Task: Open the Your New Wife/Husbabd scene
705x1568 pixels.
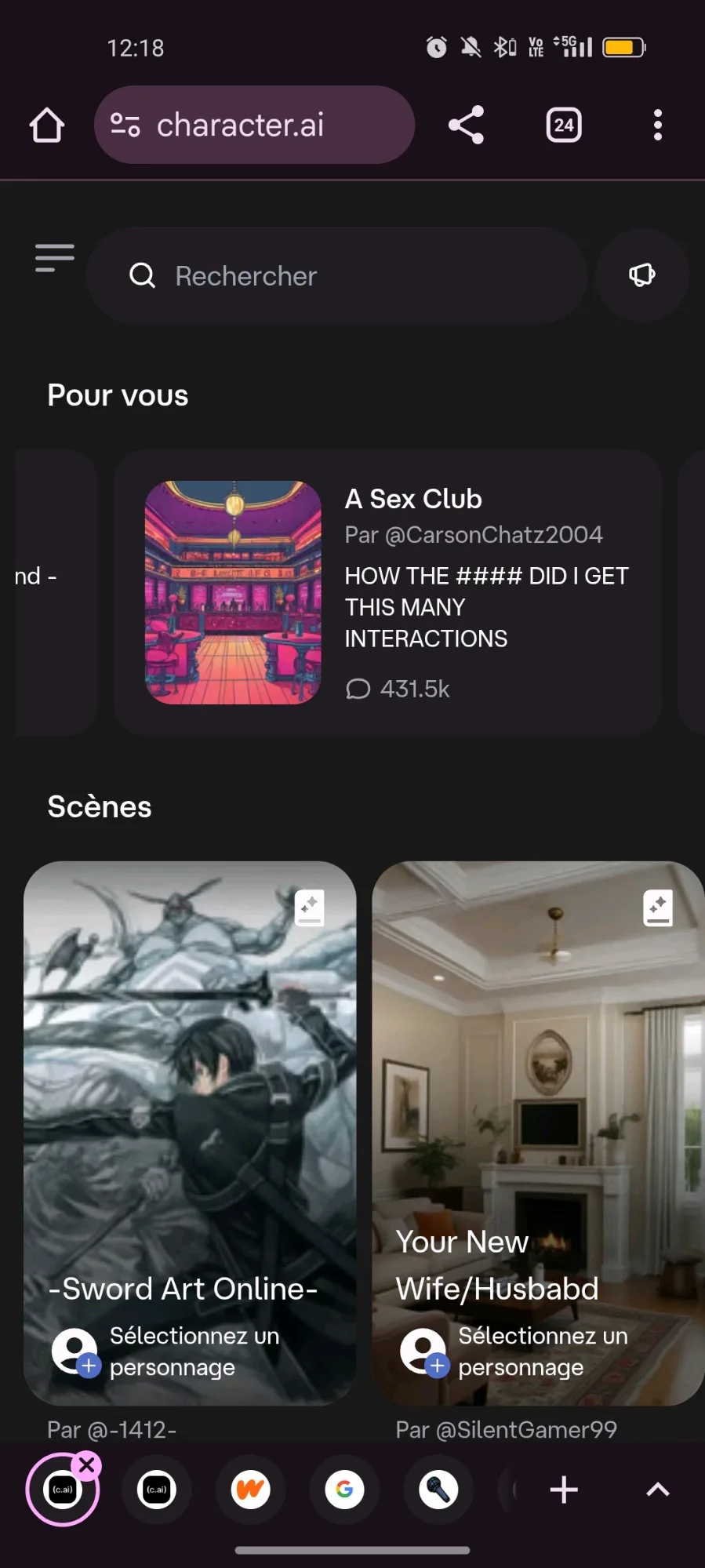Action: click(x=538, y=1098)
